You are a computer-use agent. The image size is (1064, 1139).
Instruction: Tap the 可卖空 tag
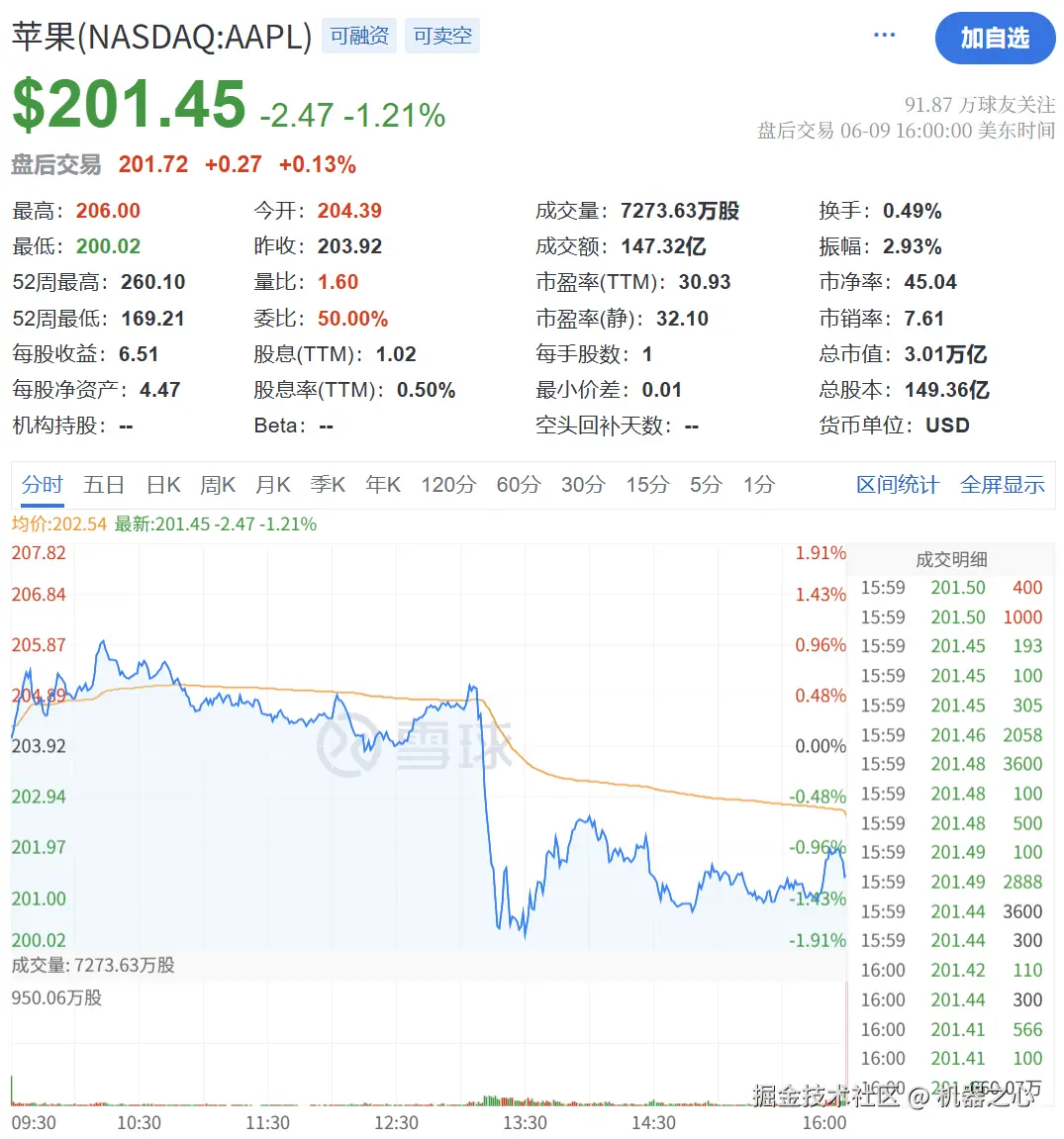(x=442, y=37)
